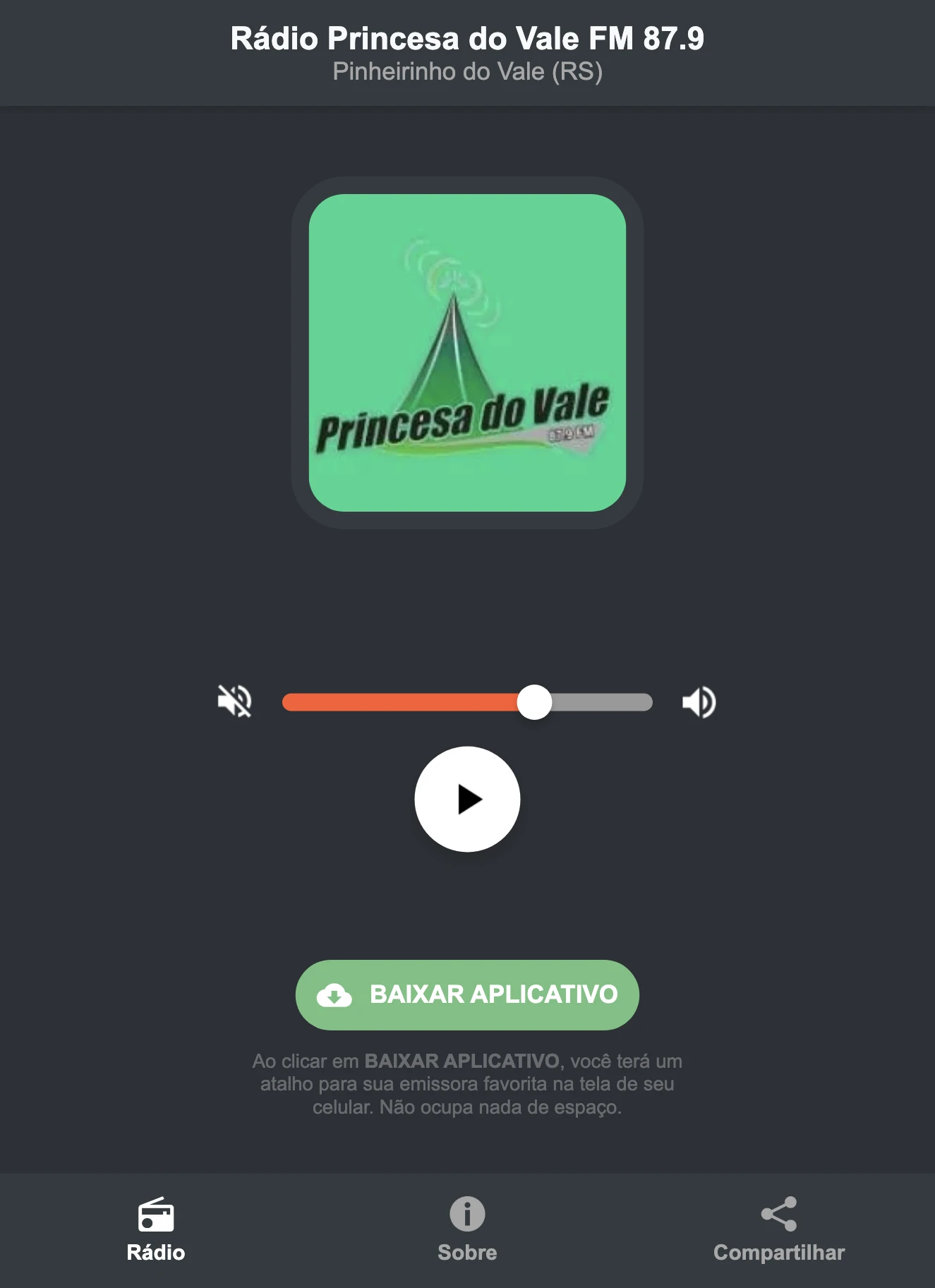Start playback with the play button
This screenshot has height=1288, width=935.
point(467,798)
